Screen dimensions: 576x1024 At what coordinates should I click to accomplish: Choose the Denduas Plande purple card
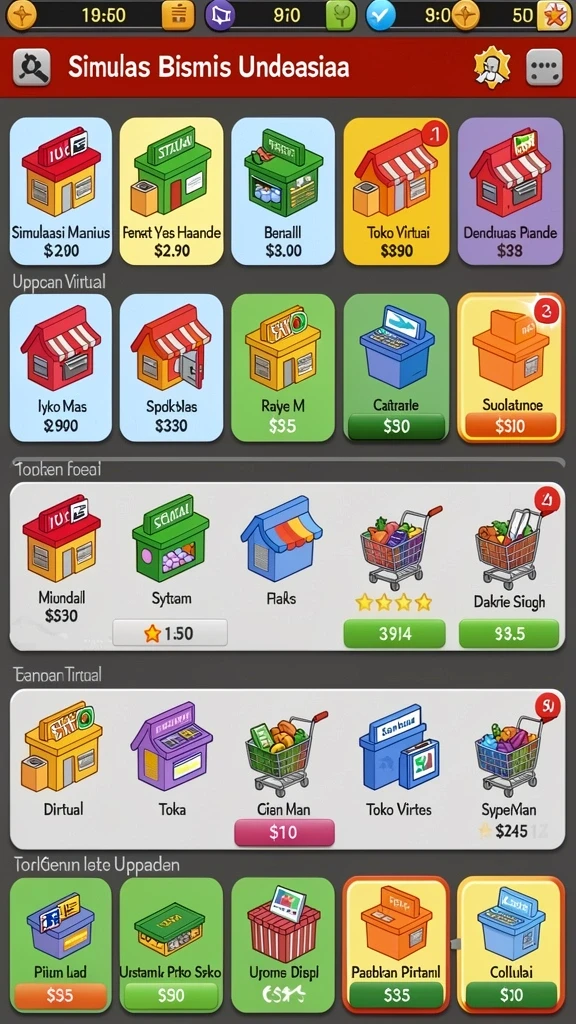click(x=510, y=191)
